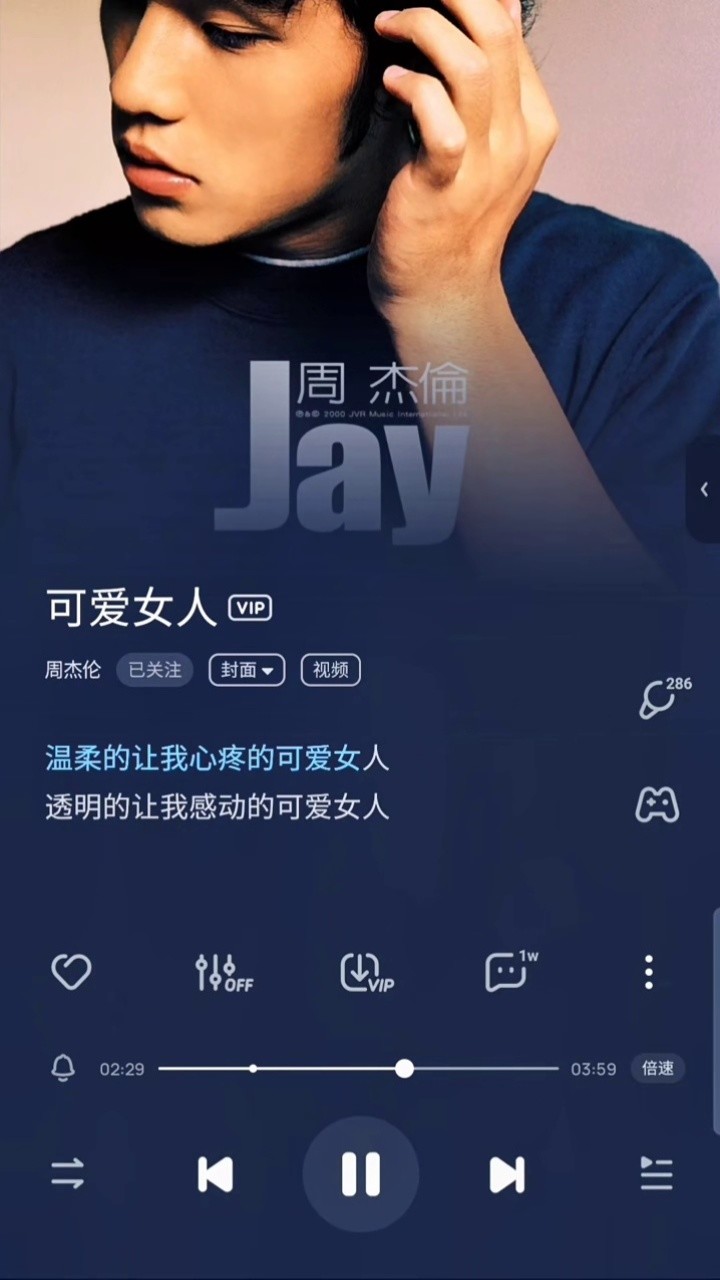
Task: Unfollow by tapping 已关注
Action: click(154, 670)
